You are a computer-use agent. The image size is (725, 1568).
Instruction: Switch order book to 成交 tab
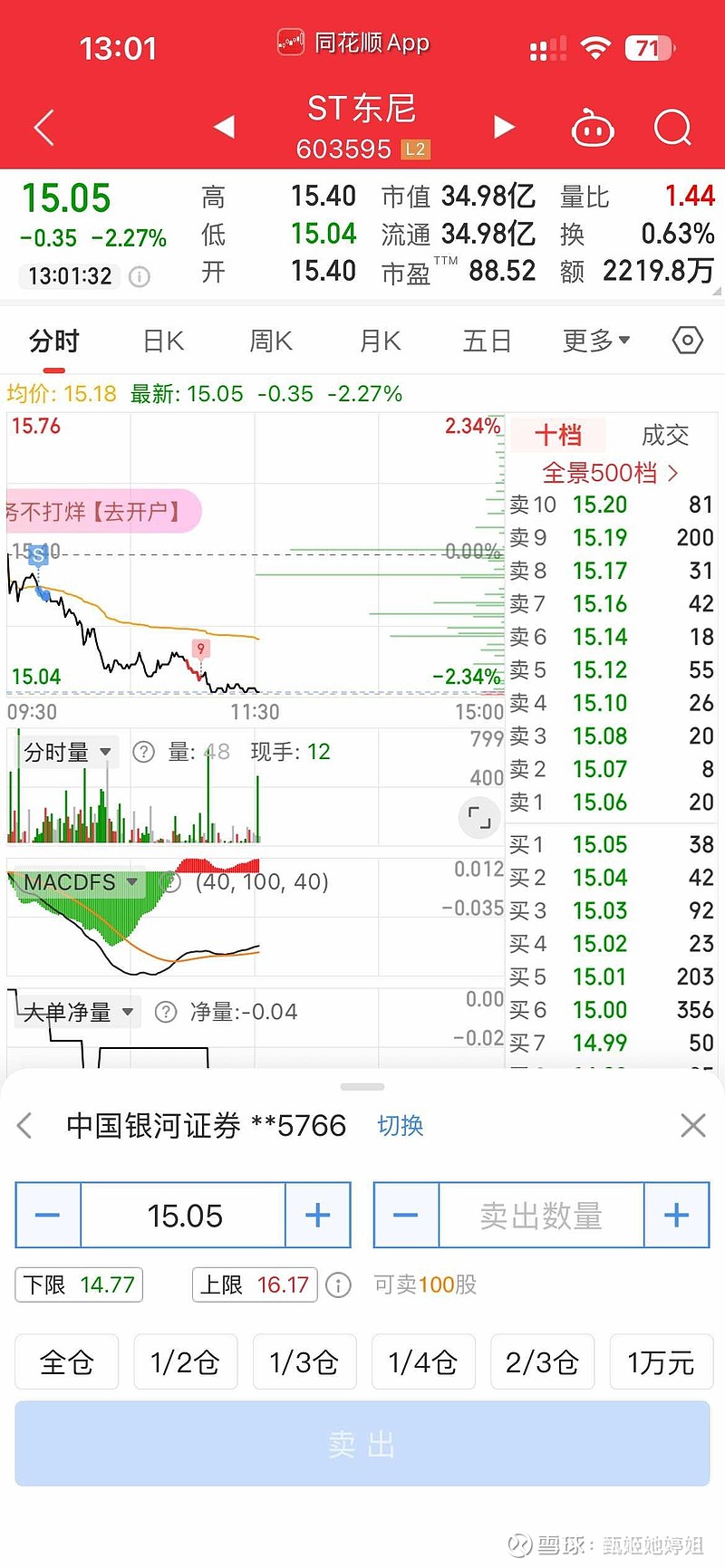665,436
